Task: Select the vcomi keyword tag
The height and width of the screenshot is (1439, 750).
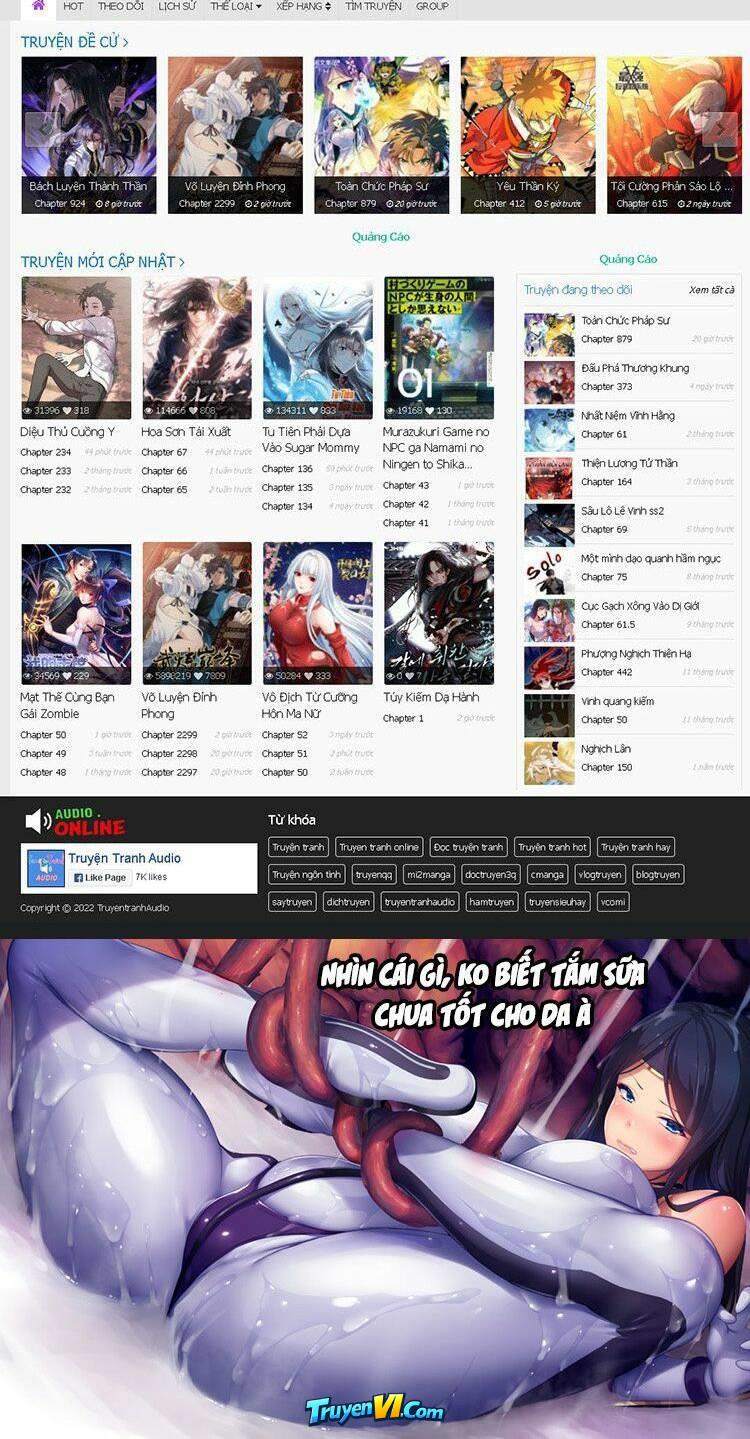Action: coord(612,901)
